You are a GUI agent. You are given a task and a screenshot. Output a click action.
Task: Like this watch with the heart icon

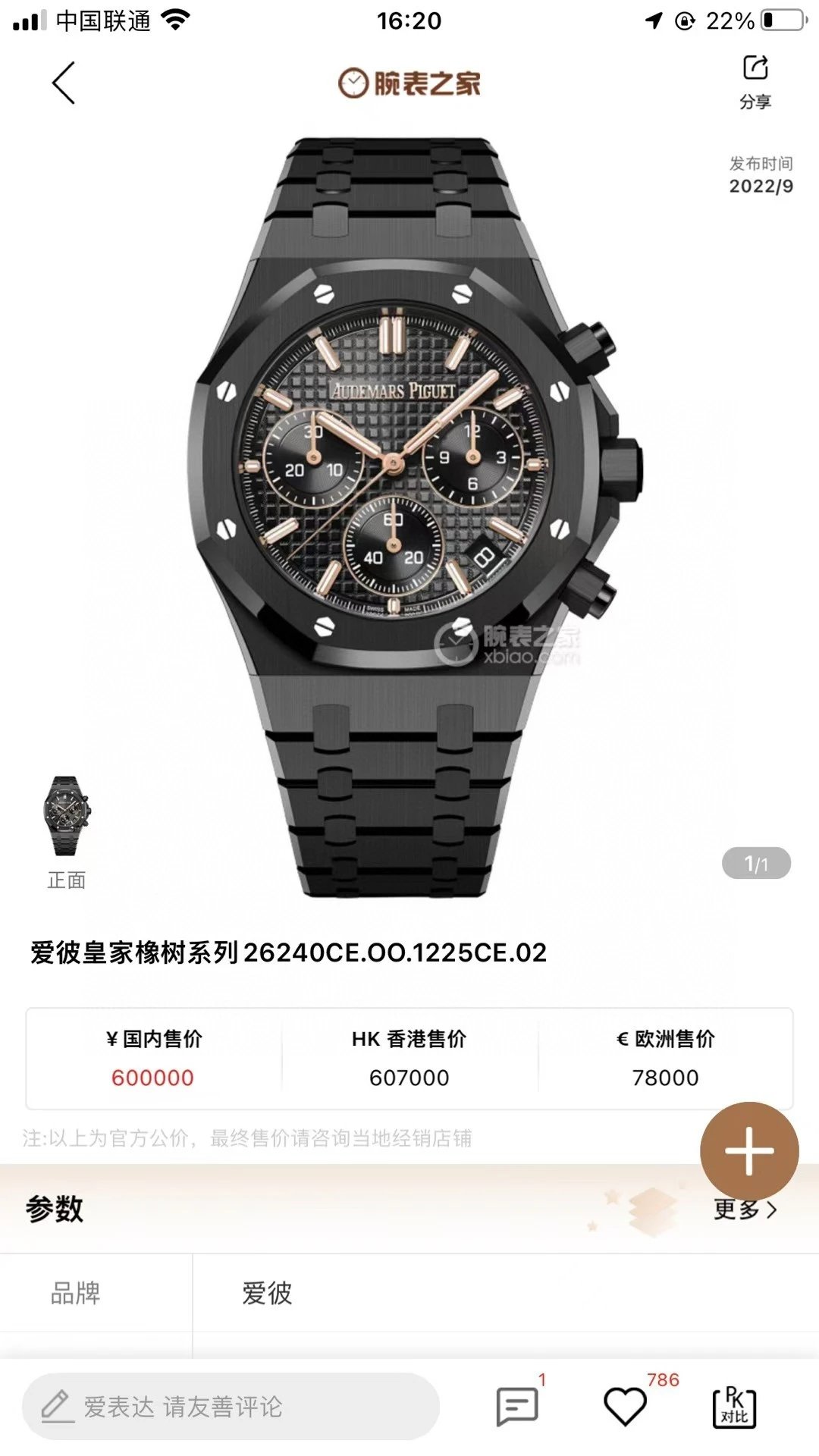[x=625, y=1407]
